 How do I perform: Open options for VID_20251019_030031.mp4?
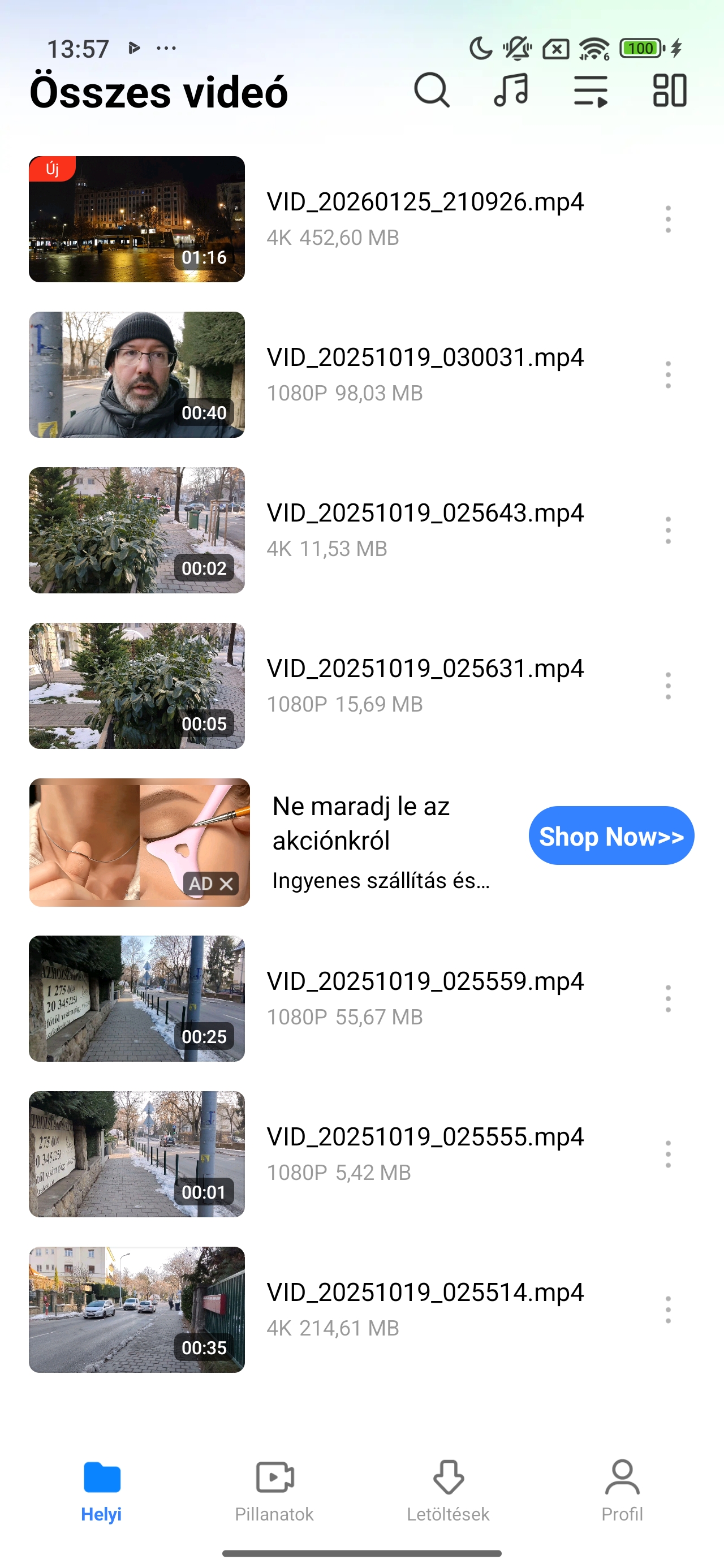coord(668,375)
